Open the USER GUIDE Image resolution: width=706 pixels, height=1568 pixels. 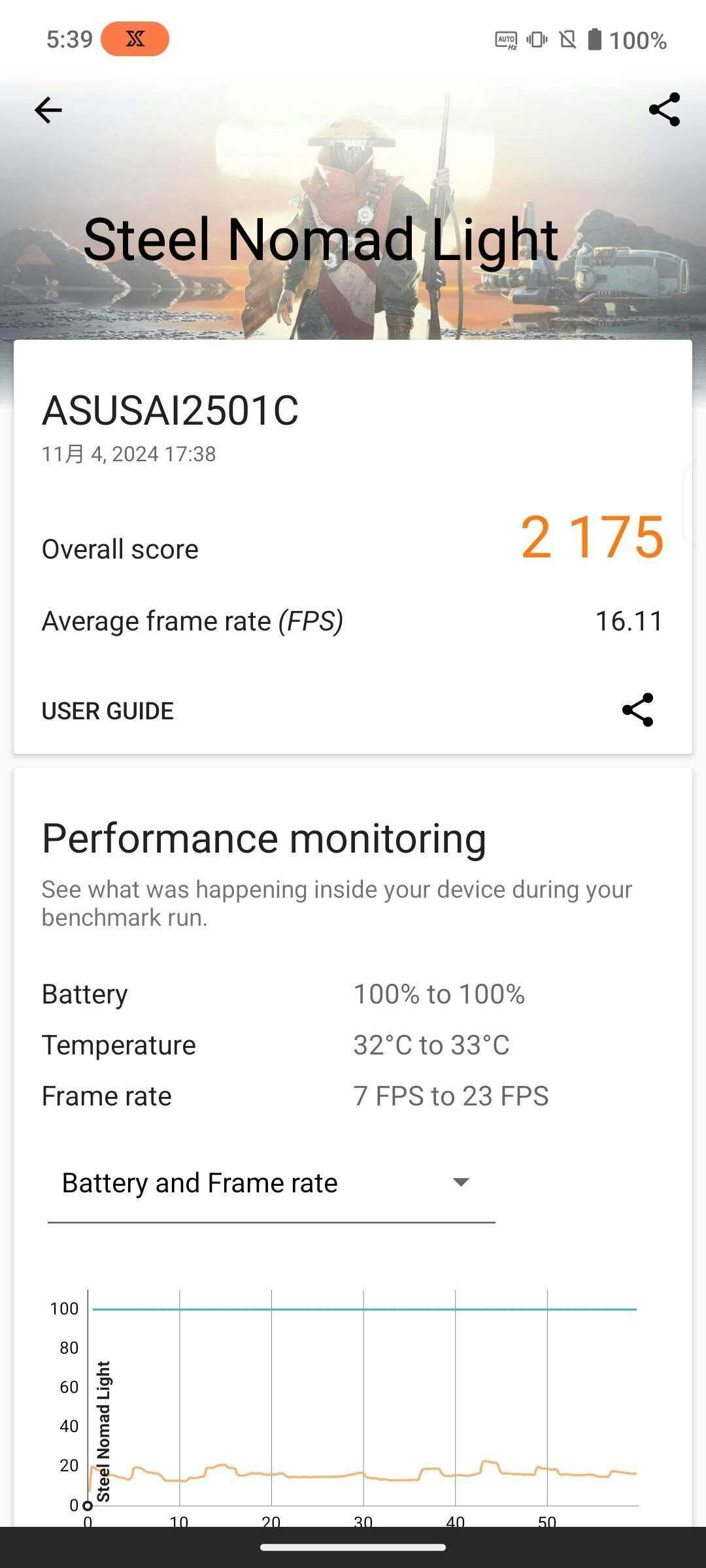click(x=108, y=711)
